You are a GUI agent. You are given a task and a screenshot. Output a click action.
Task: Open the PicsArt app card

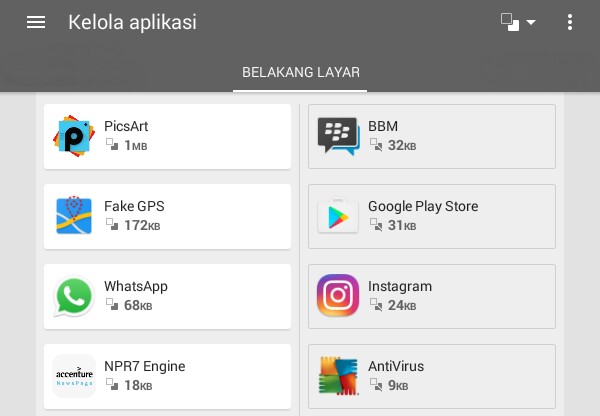167,136
